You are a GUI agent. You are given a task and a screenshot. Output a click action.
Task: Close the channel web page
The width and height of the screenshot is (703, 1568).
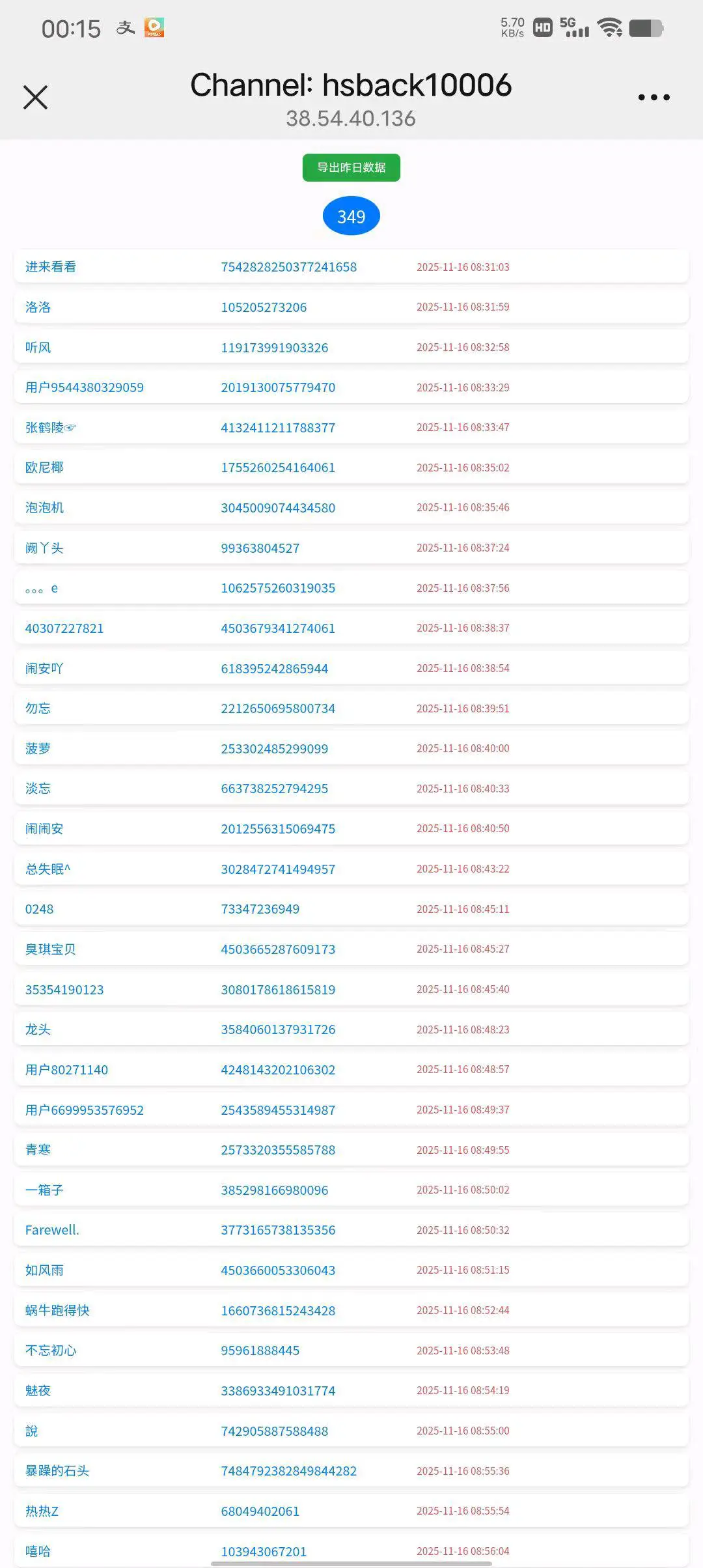coord(35,98)
